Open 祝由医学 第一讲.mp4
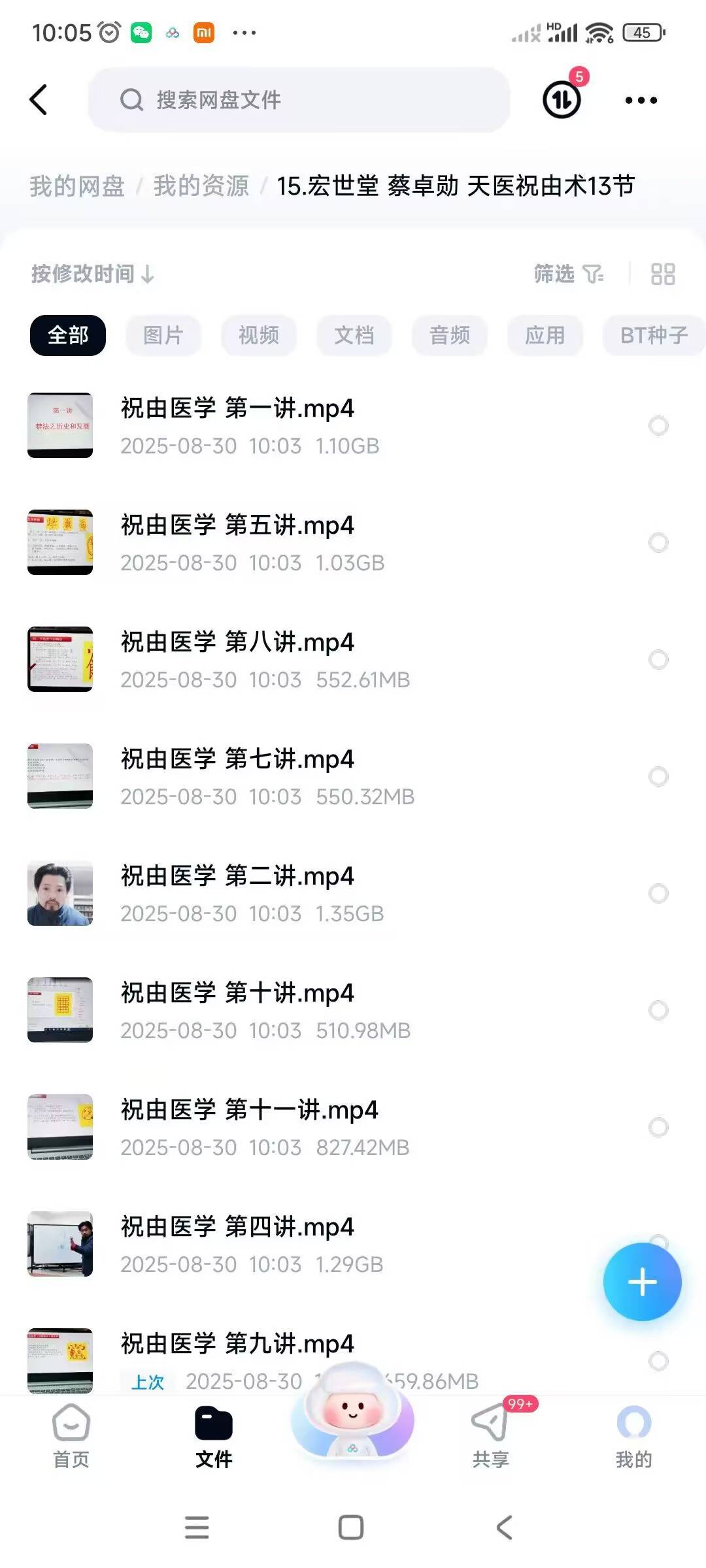The height and width of the screenshot is (1568, 706). (x=237, y=409)
